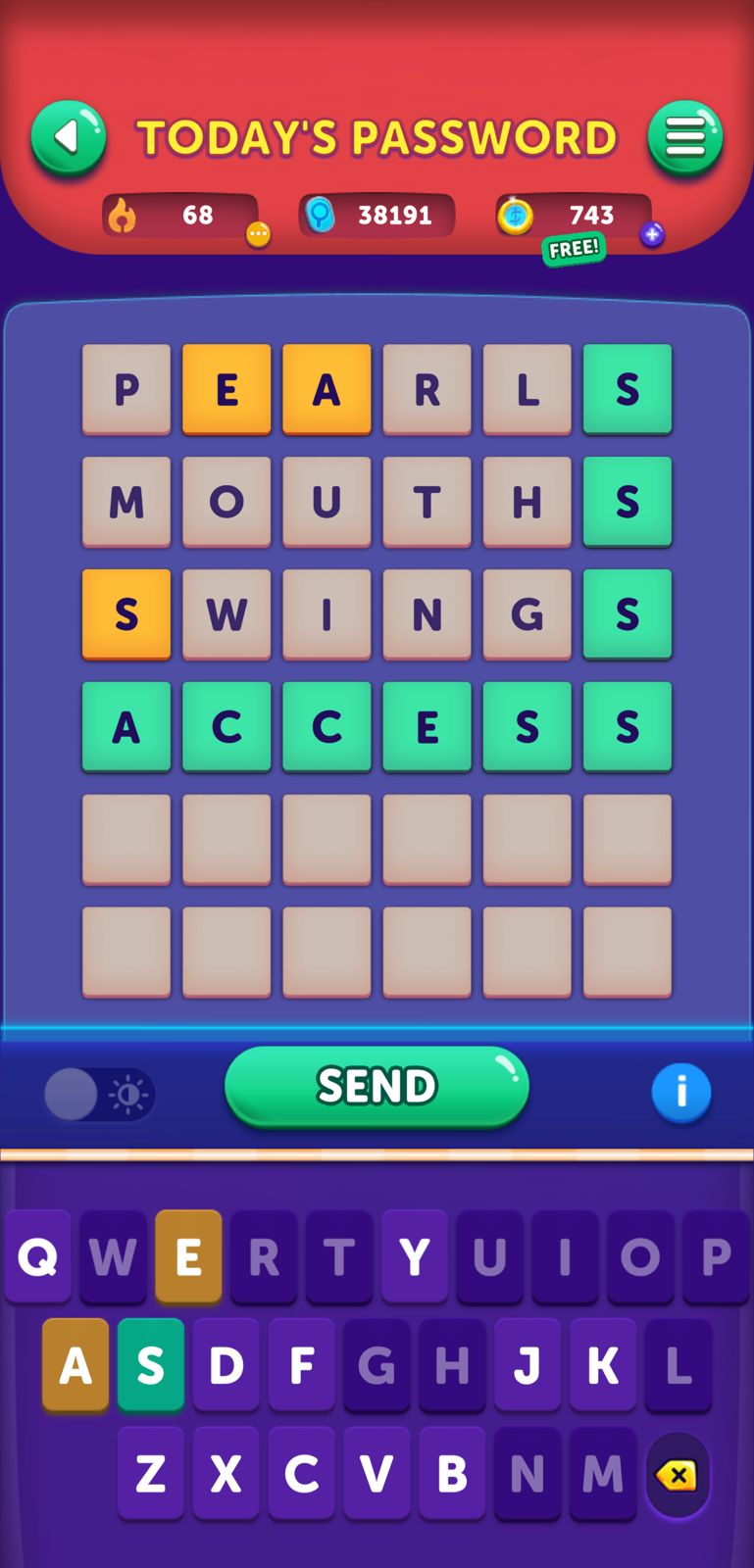The height and width of the screenshot is (1568, 754).
Task: Type letter Q on the keyboard
Action: coord(37,1256)
